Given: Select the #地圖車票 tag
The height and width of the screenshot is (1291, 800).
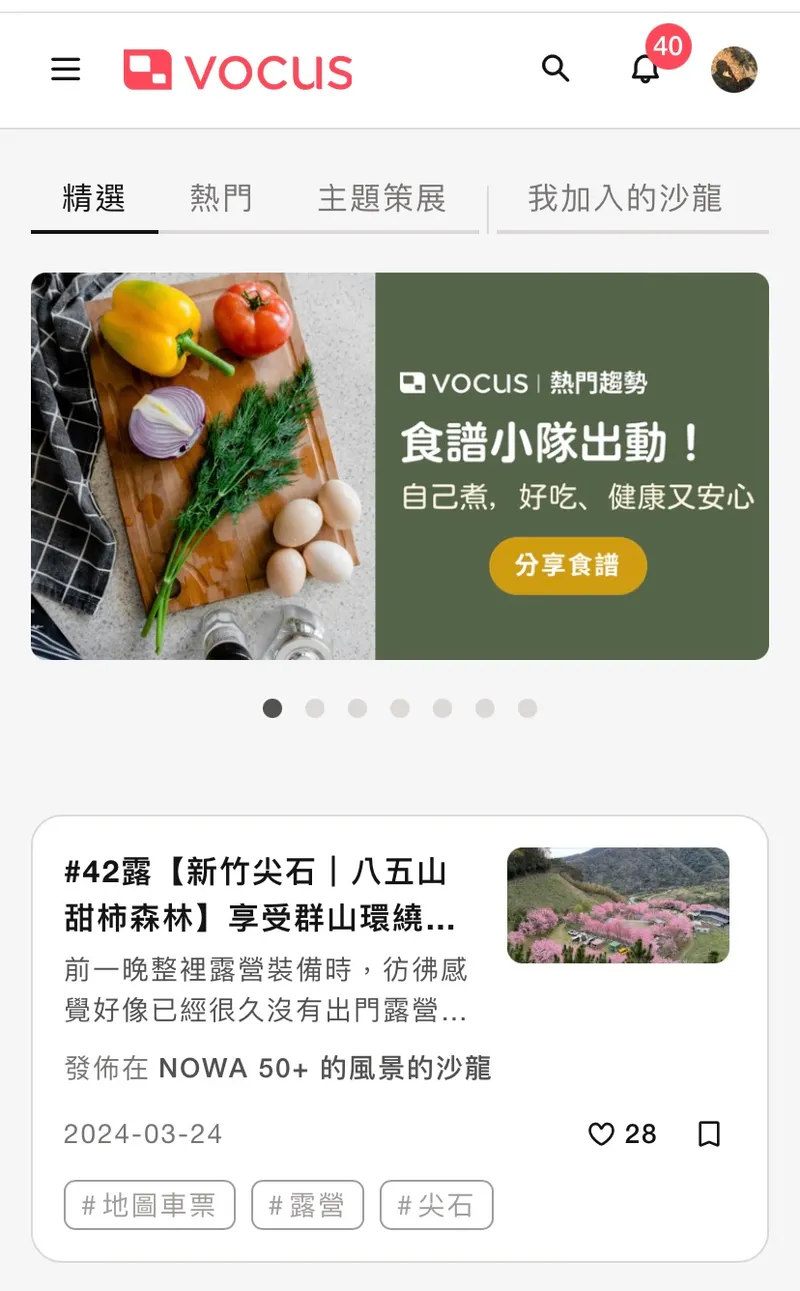Looking at the screenshot, I should click(149, 1205).
